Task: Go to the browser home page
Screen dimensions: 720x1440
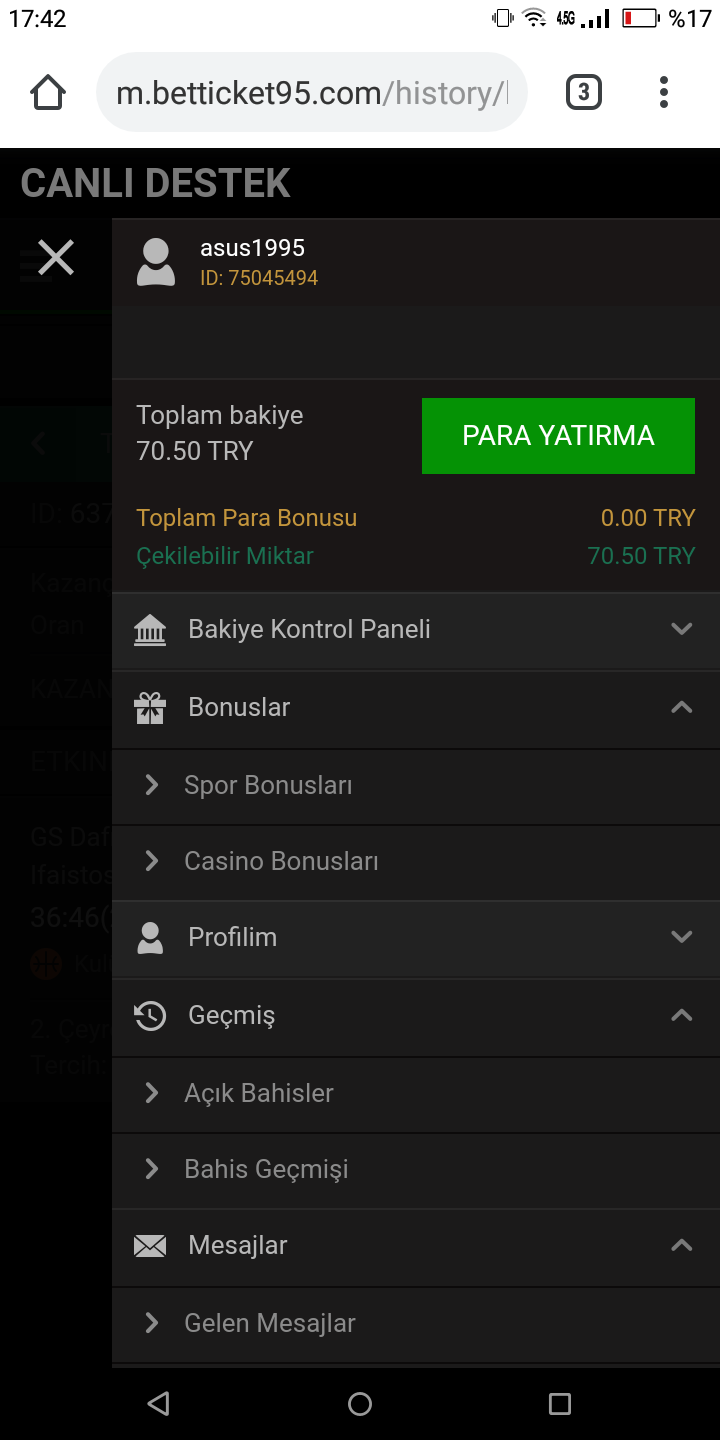Action: coord(48,93)
